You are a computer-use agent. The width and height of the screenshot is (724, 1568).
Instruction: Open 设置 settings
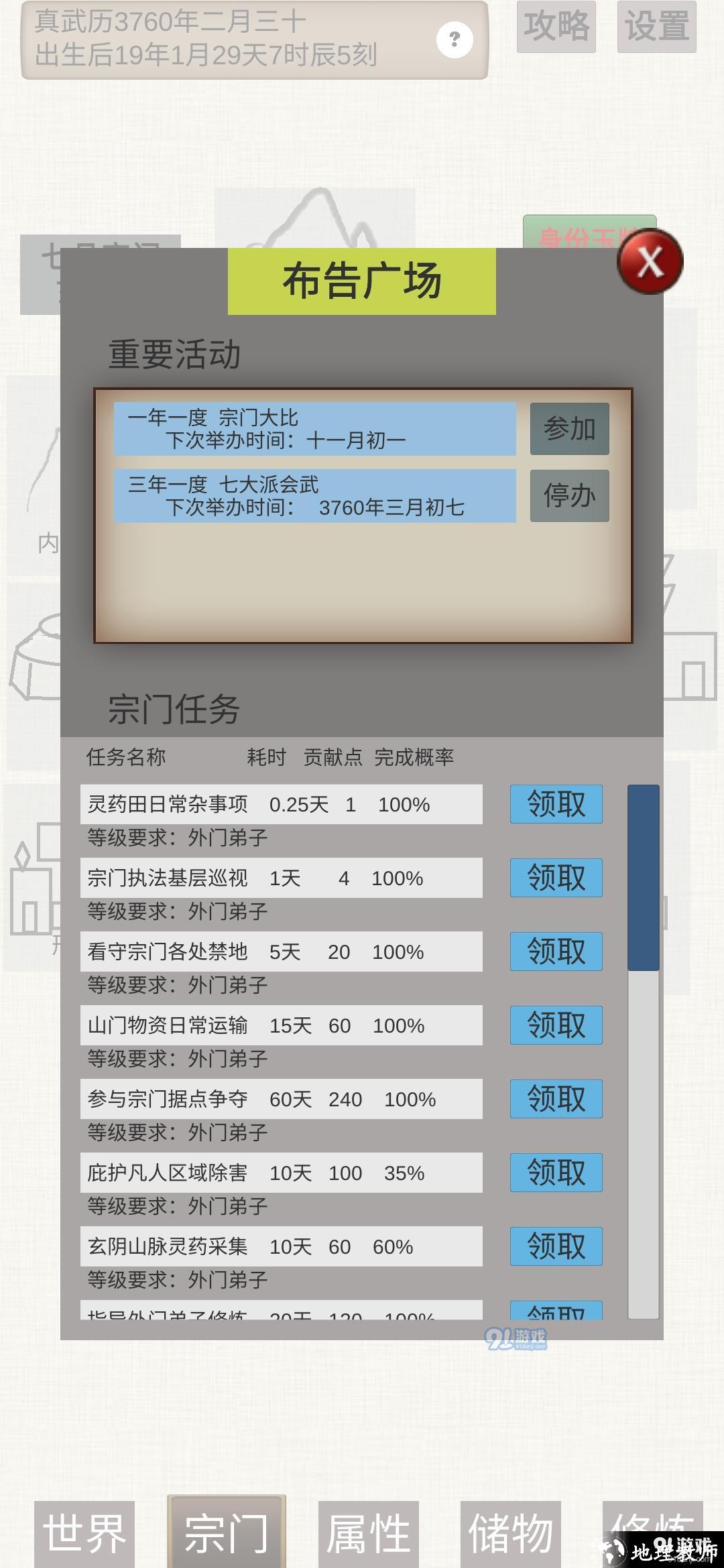(x=656, y=27)
